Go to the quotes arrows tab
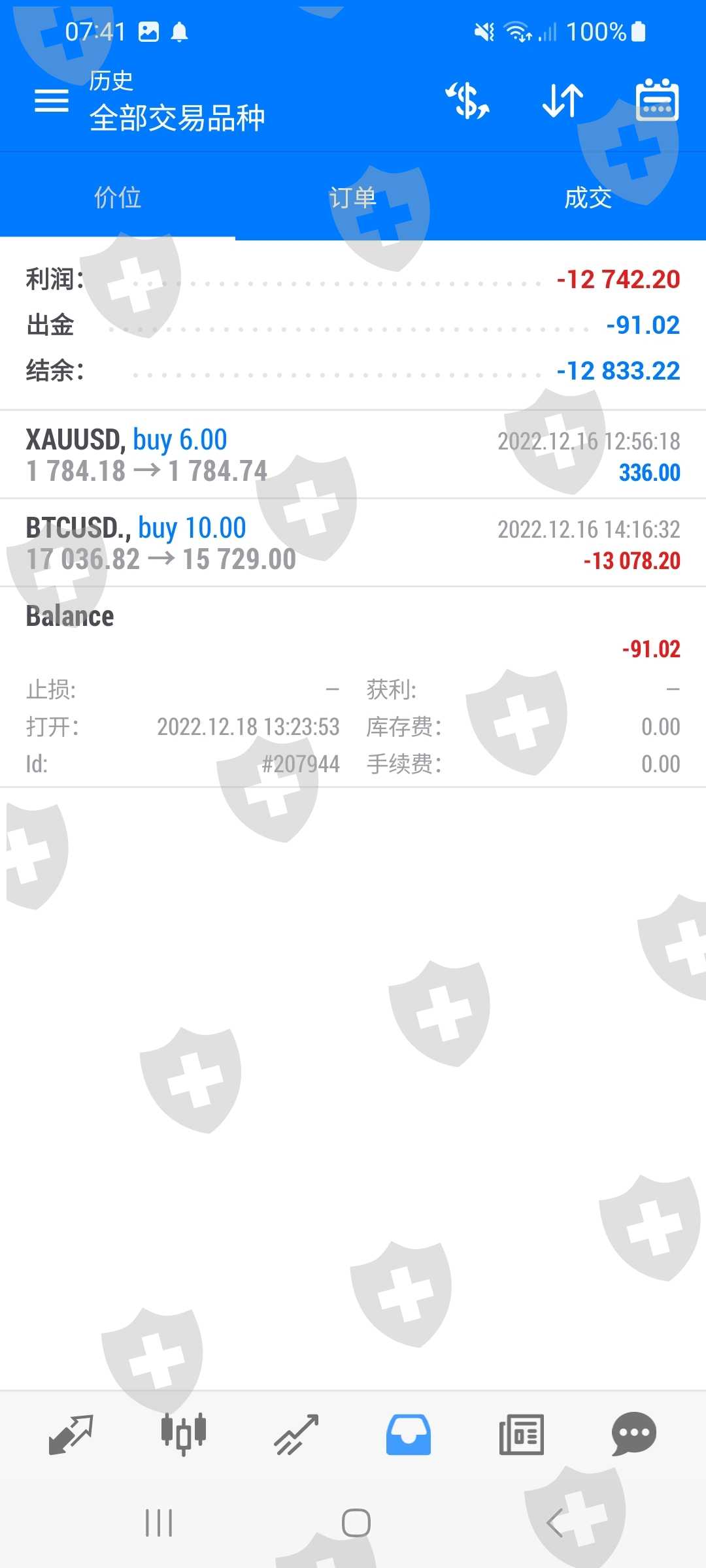Screen dimensions: 706x1568 [x=71, y=1434]
